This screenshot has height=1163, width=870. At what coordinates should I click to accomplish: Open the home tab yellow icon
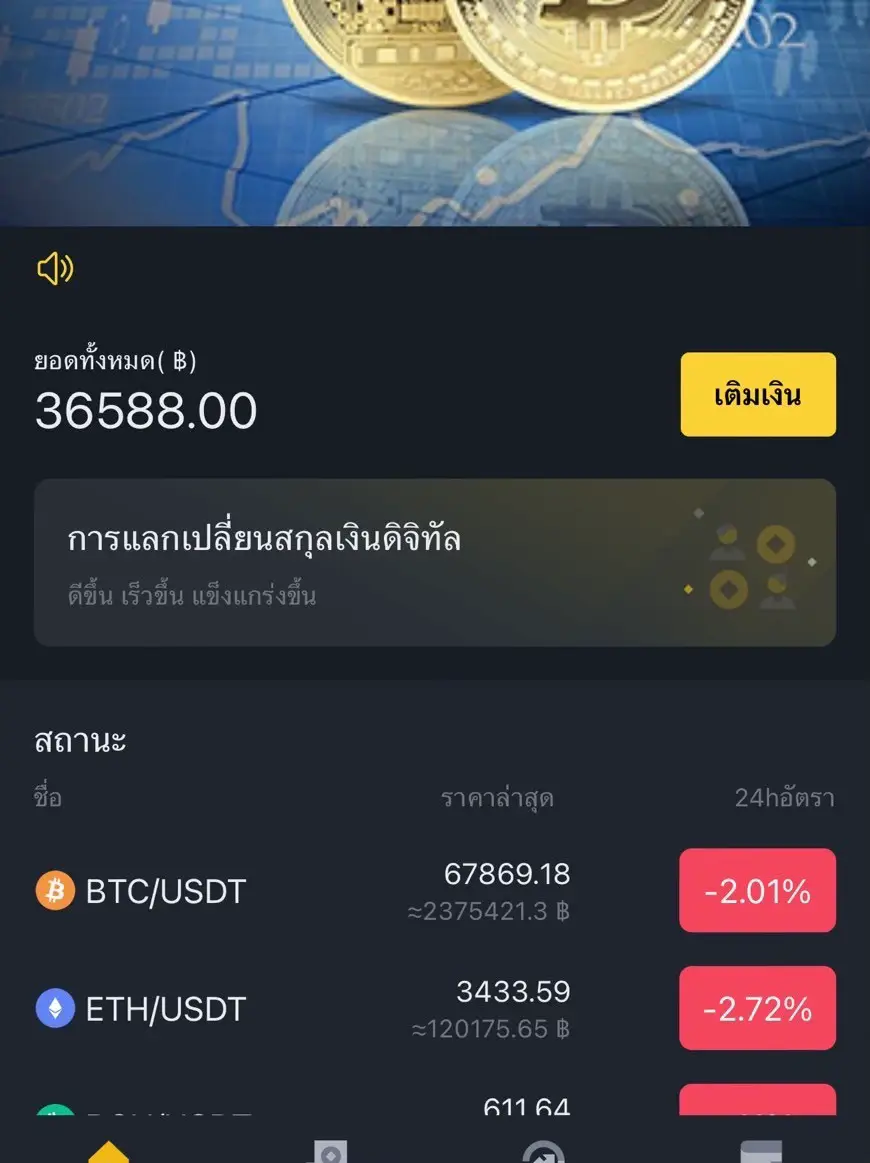[108, 1151]
